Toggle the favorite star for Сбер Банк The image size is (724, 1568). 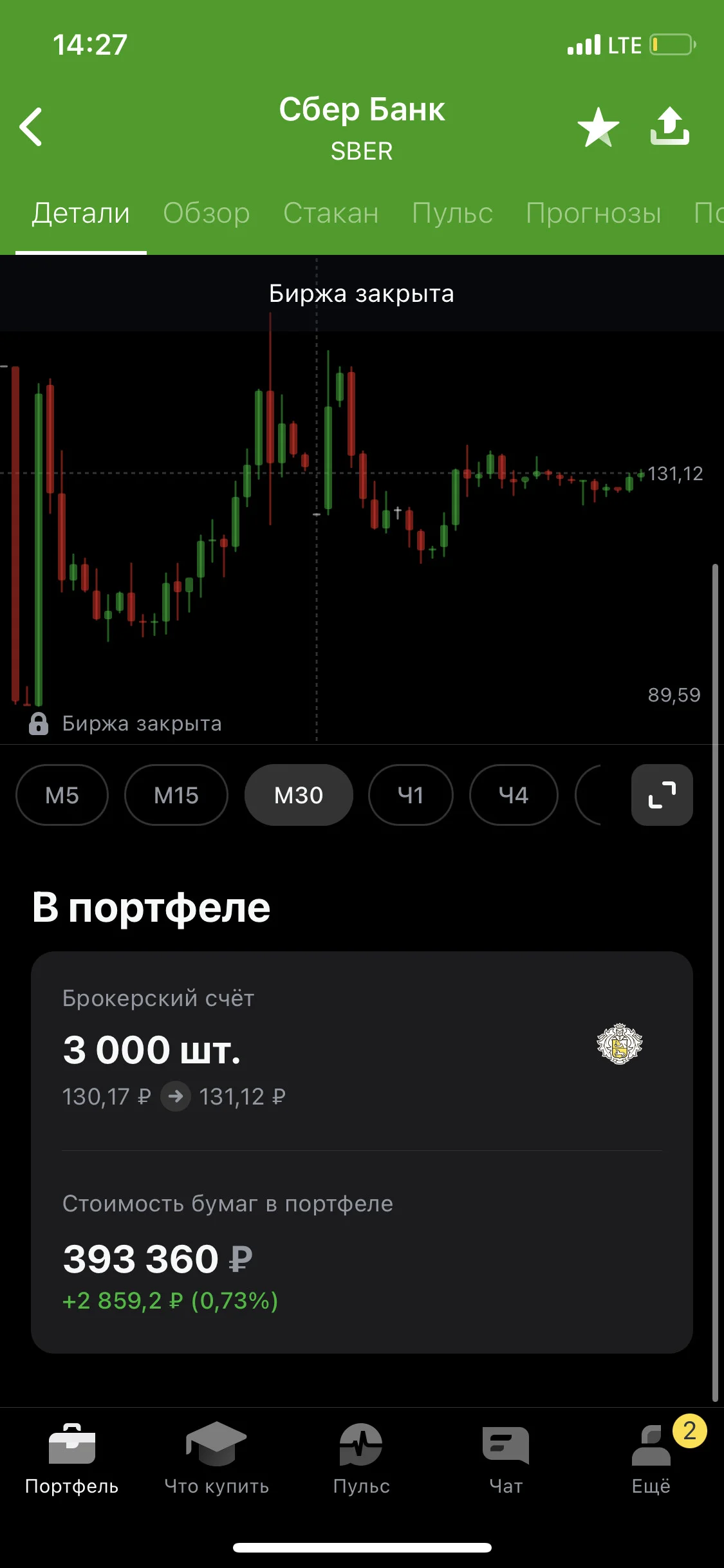click(x=598, y=127)
